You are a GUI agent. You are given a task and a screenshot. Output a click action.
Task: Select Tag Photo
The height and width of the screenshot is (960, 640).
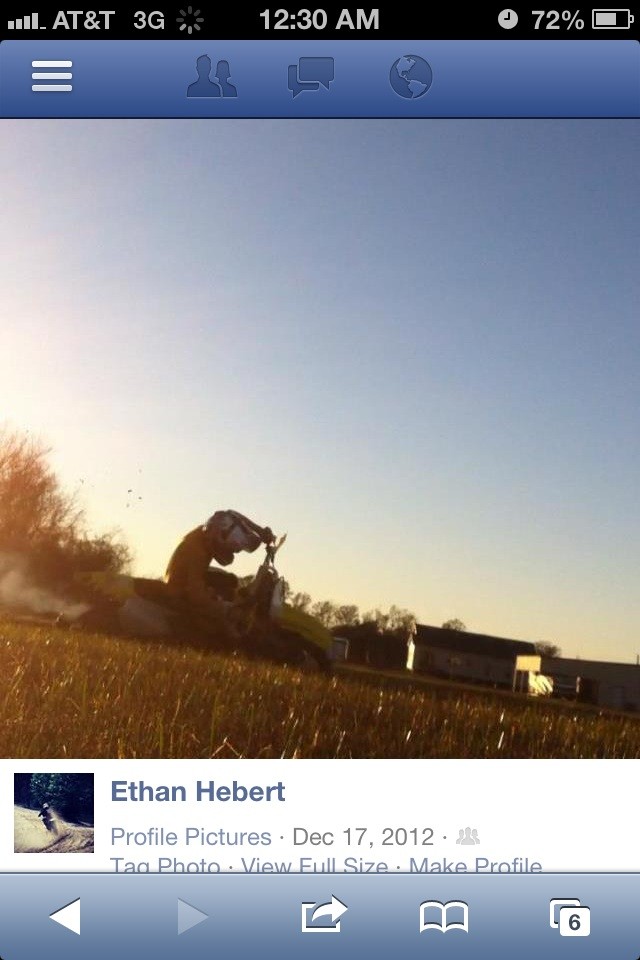[x=165, y=865]
